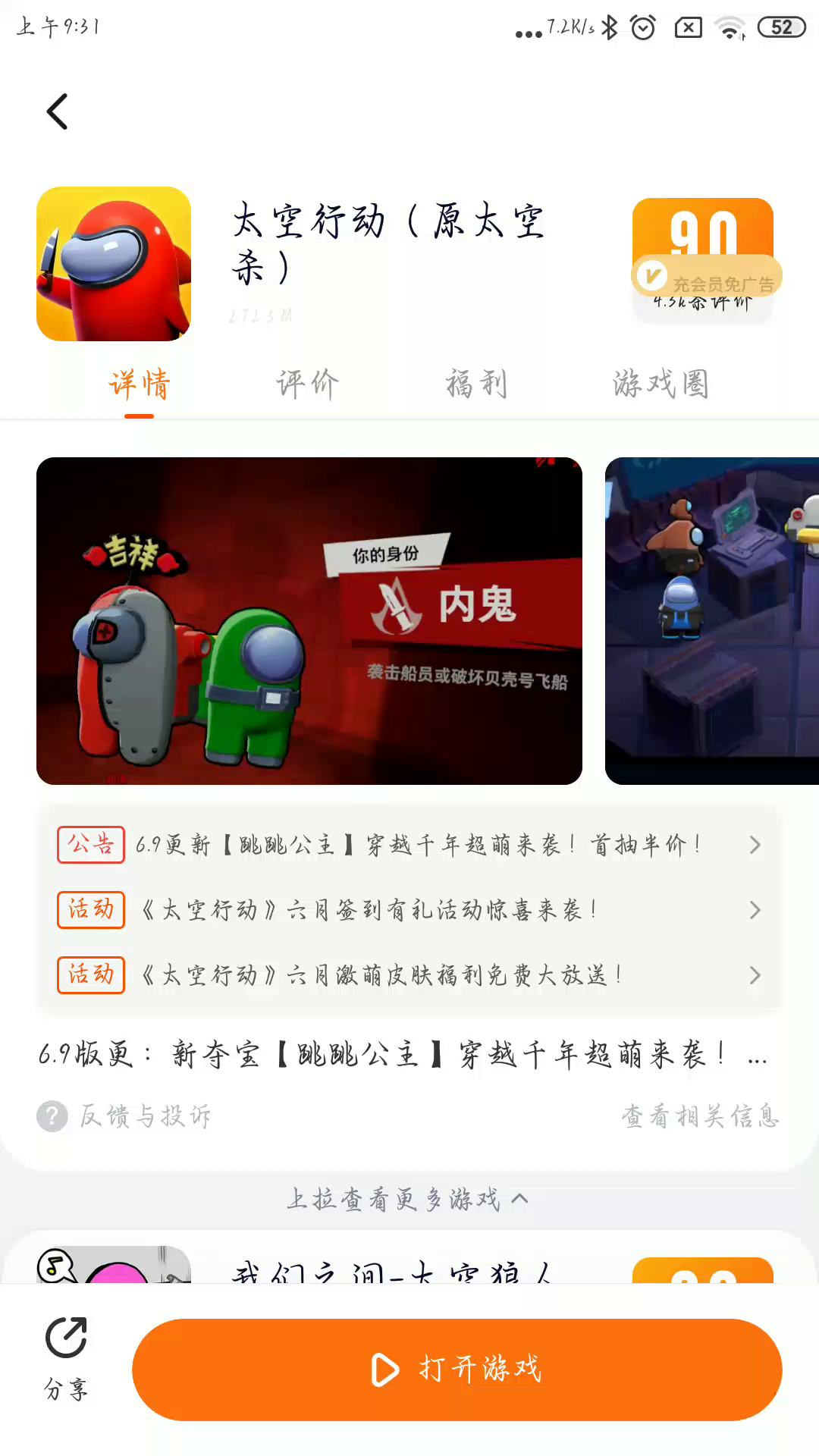Switch to the 评价 tab
The image size is (819, 1456).
[307, 384]
